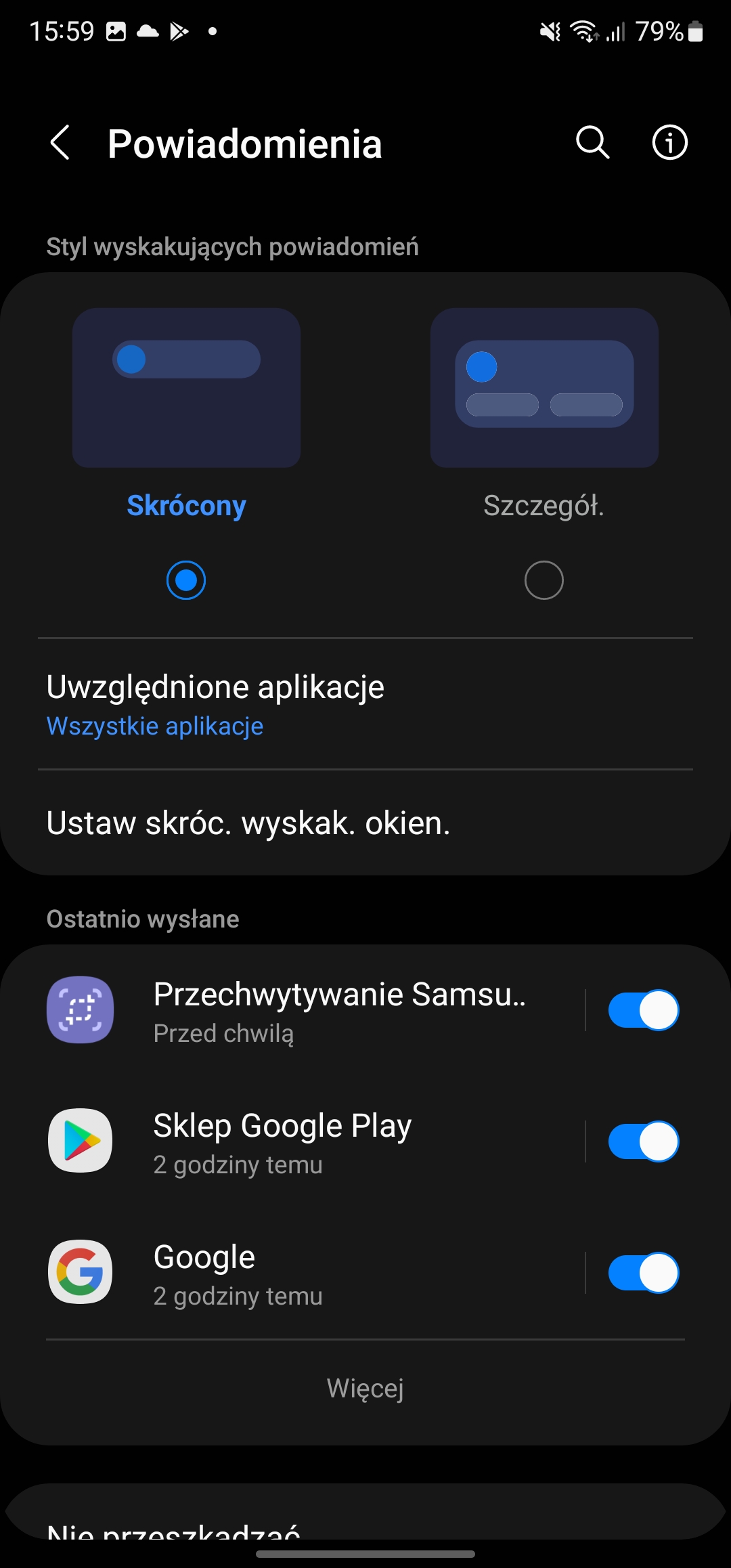Select the Szczegół. pop-up style
This screenshot has width=731, height=1568.
coord(544,580)
